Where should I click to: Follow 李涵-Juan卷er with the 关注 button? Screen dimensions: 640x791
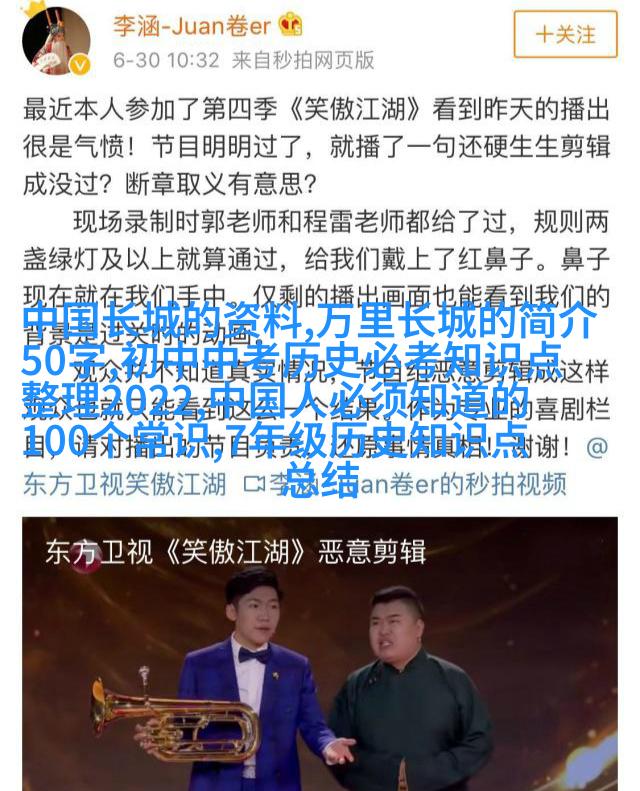pos(565,34)
